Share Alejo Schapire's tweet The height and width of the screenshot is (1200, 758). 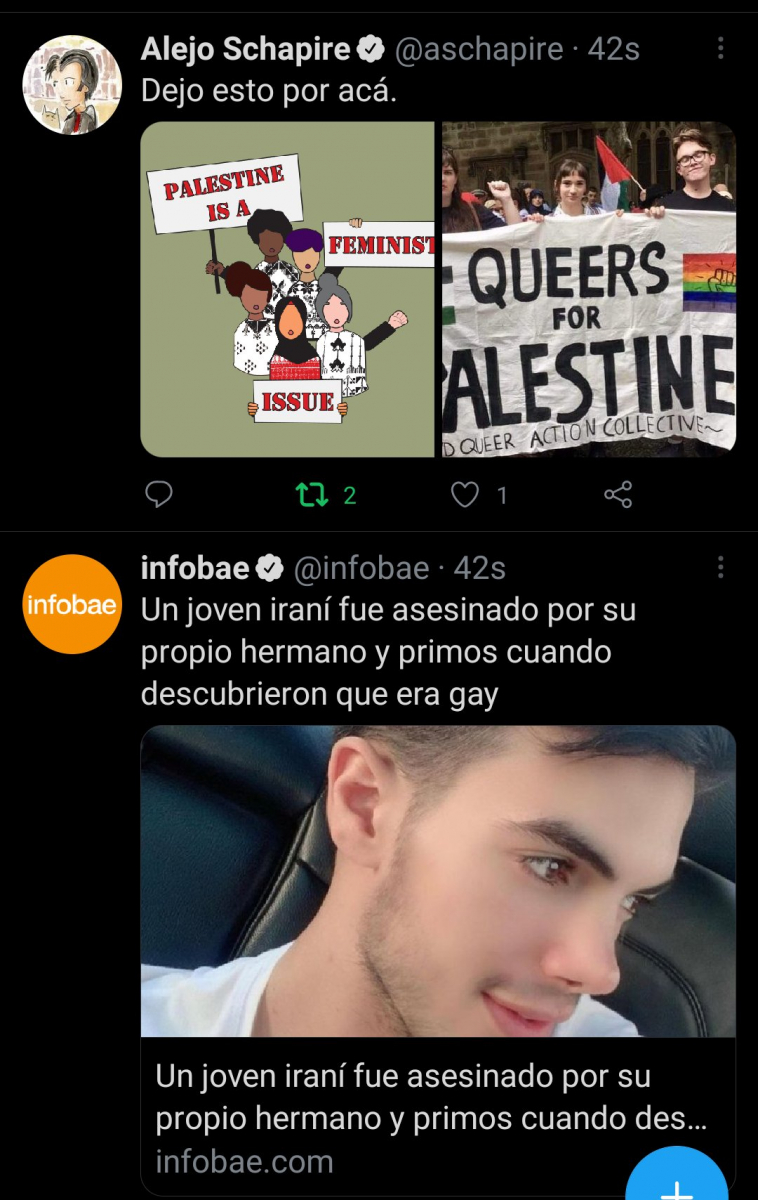coord(618,494)
